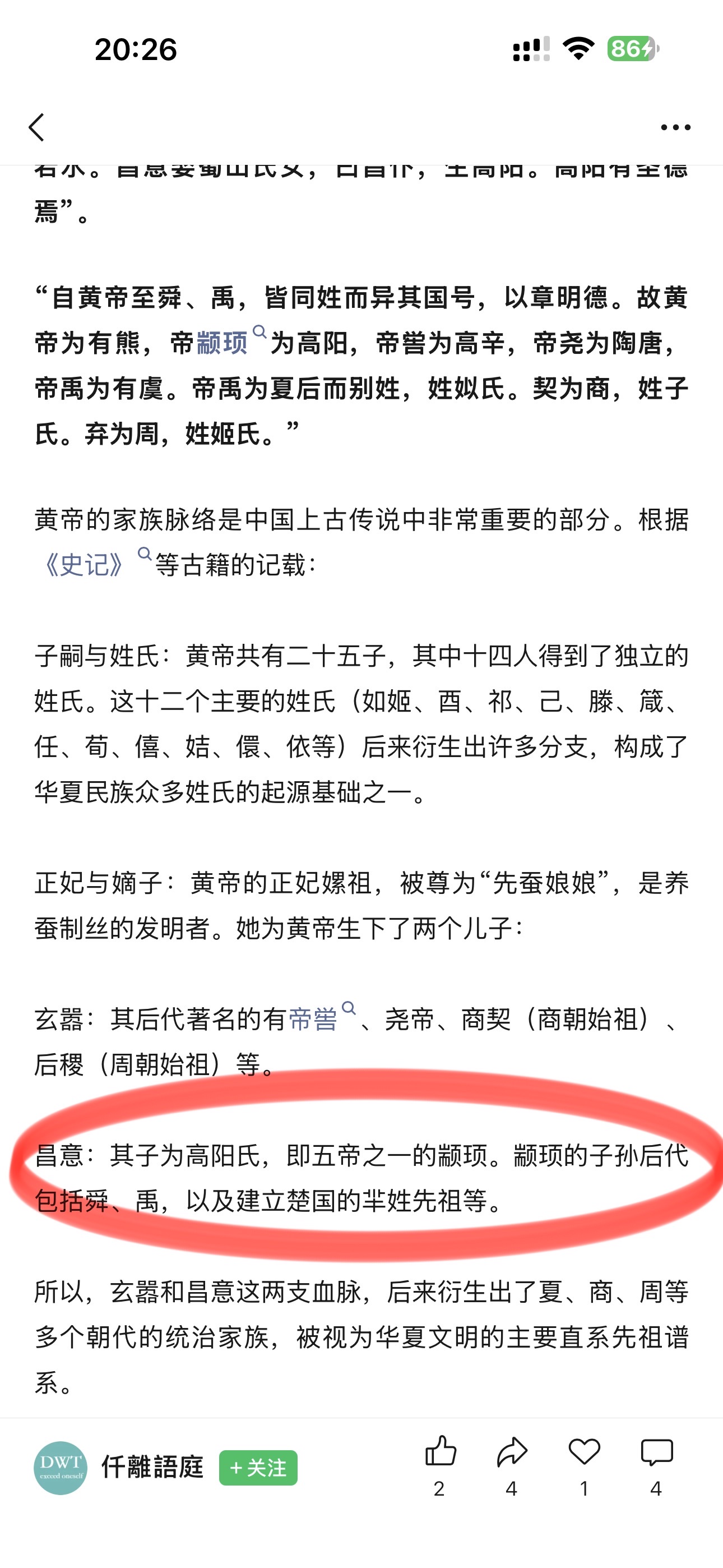Go back using the top-left arrow
The image size is (723, 1568).
[36, 127]
